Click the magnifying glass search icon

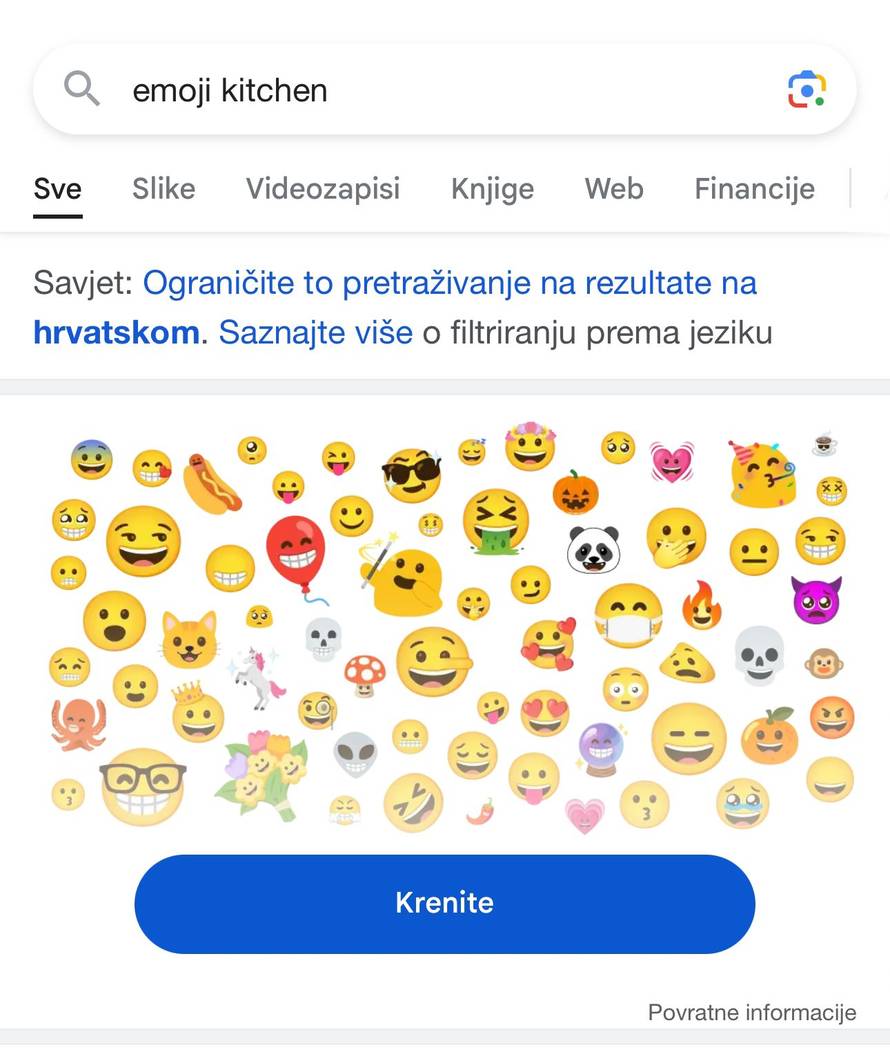point(82,89)
